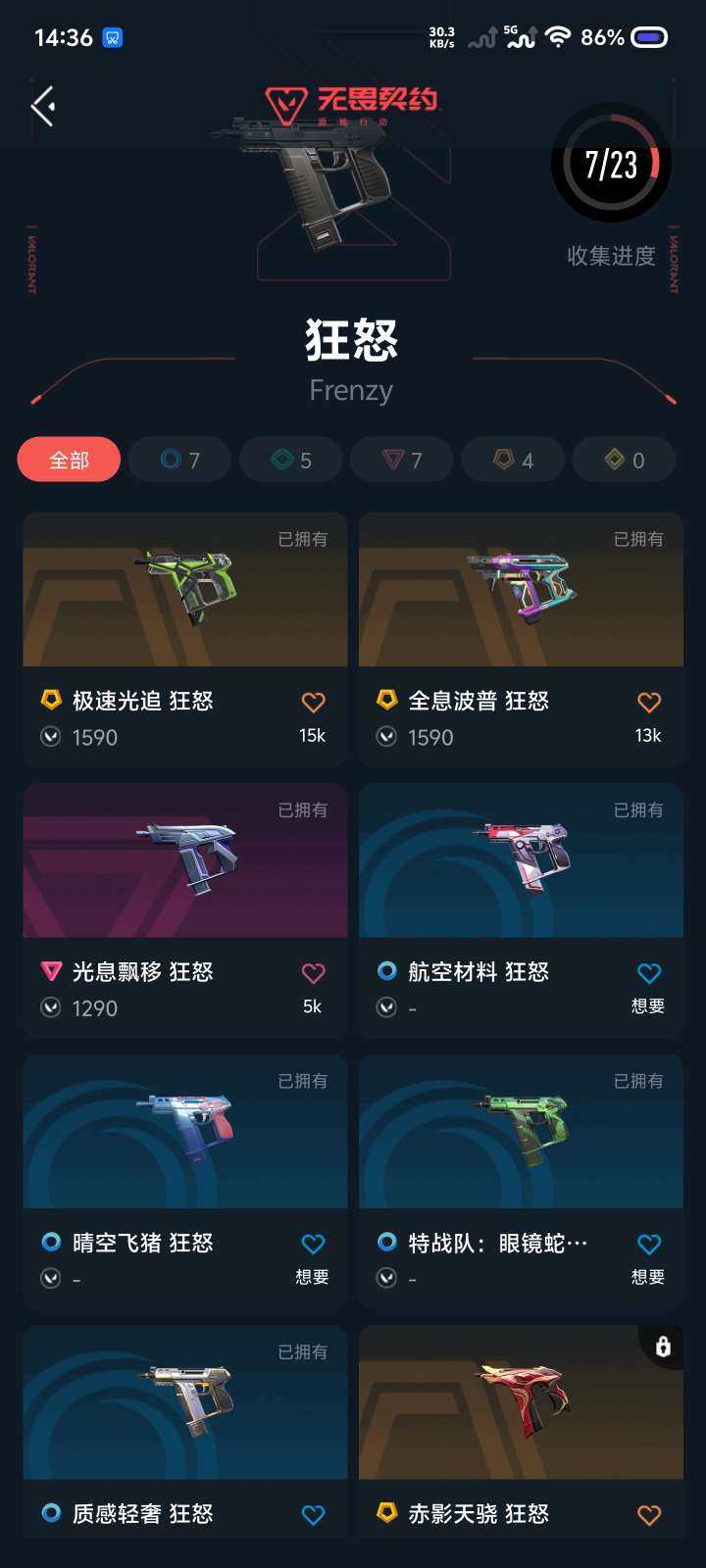The height and width of the screenshot is (1568, 706).
Task: Switch to the 全部 filter tab
Action: 68,459
